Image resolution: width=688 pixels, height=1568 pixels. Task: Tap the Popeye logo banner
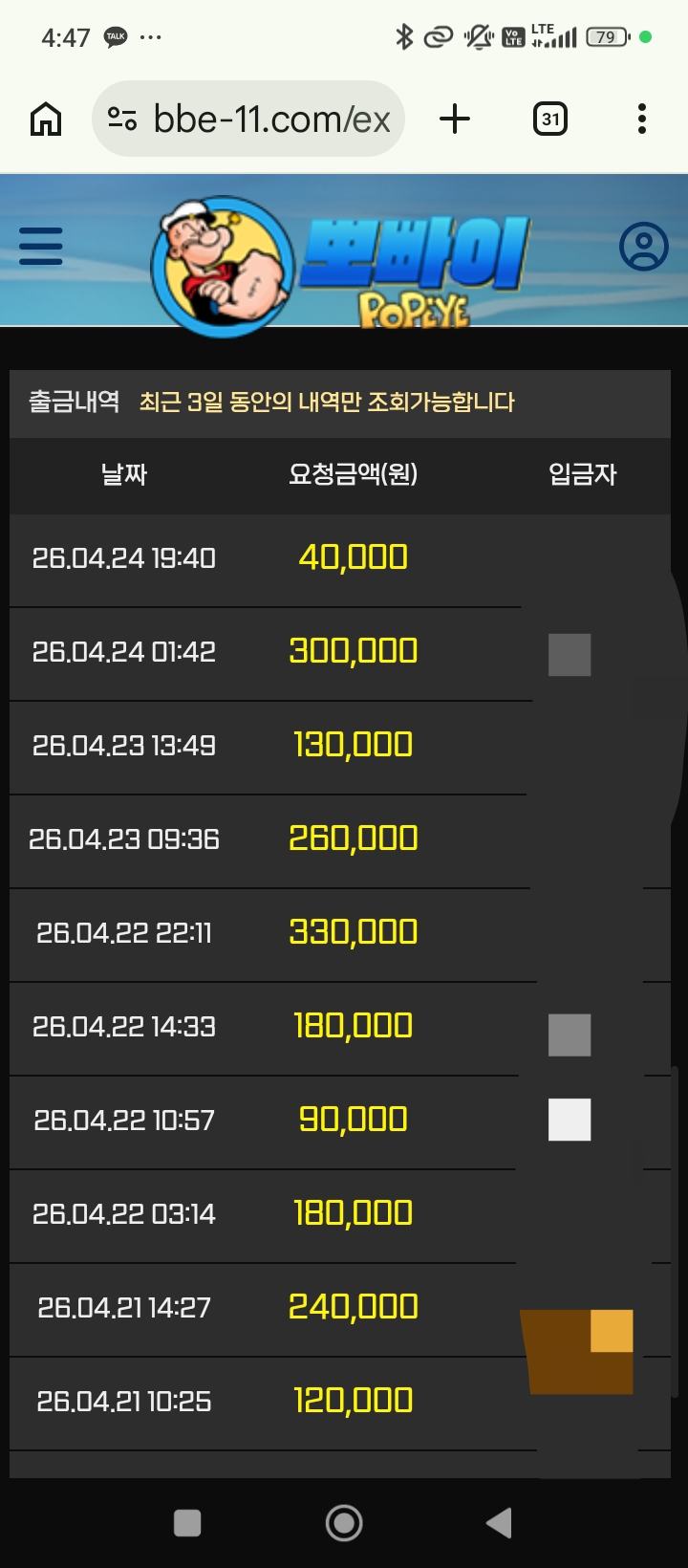coord(344,263)
